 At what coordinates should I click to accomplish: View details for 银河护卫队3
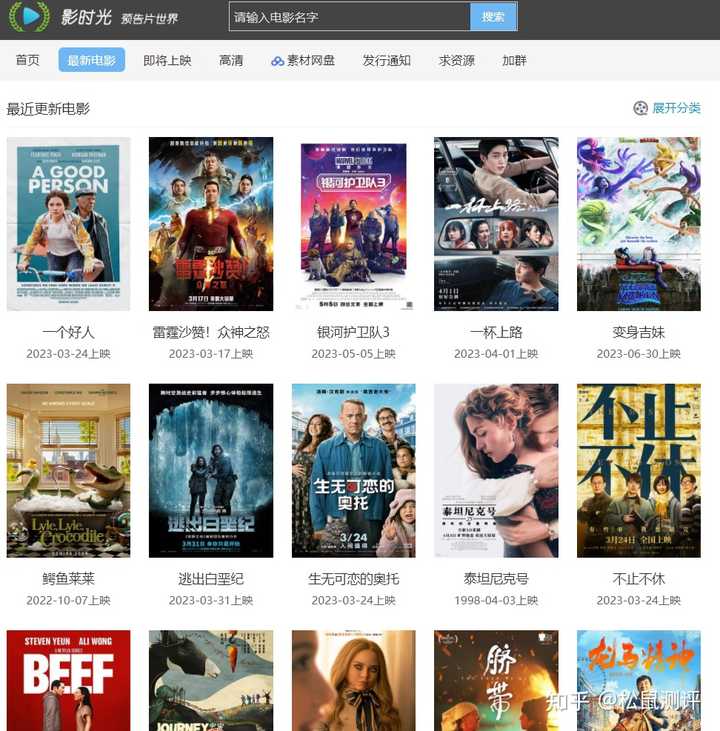353,224
